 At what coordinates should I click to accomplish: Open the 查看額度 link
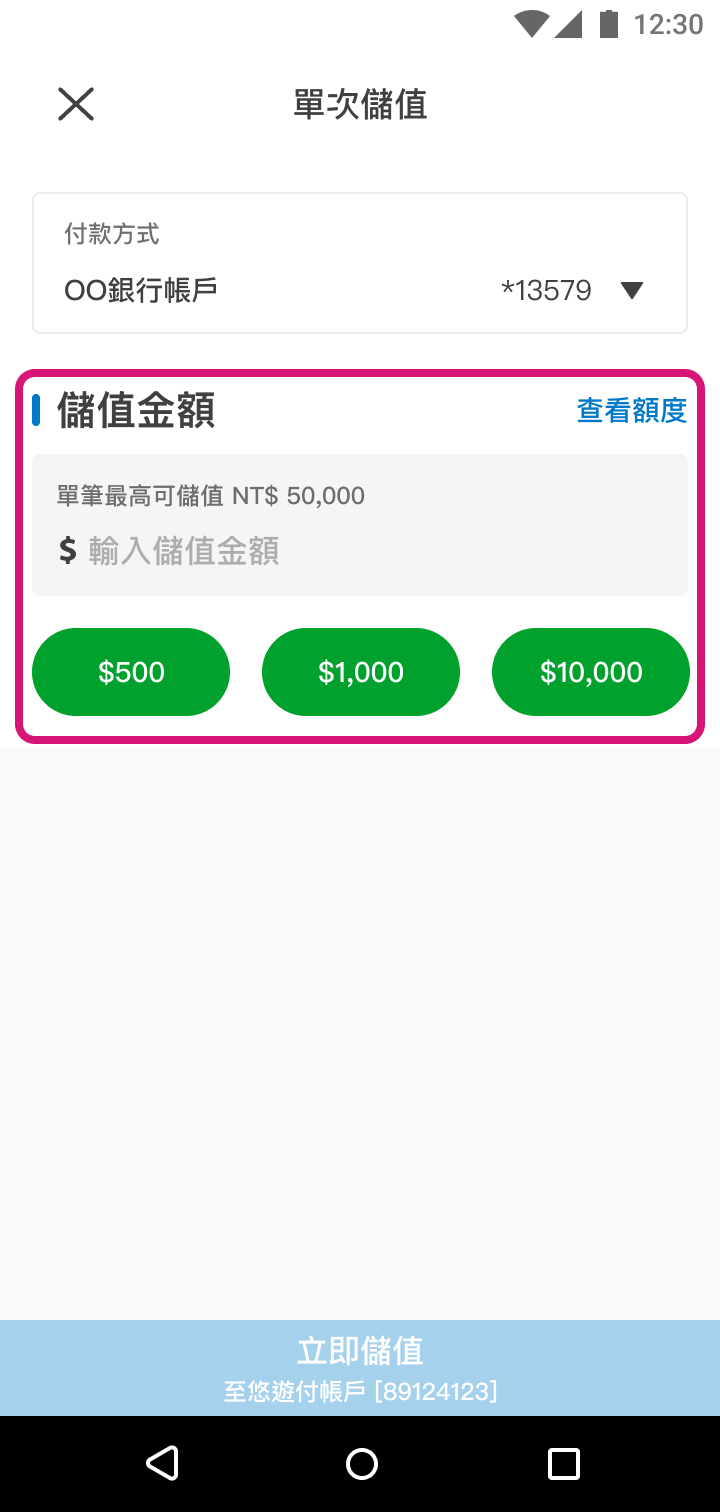(x=631, y=410)
